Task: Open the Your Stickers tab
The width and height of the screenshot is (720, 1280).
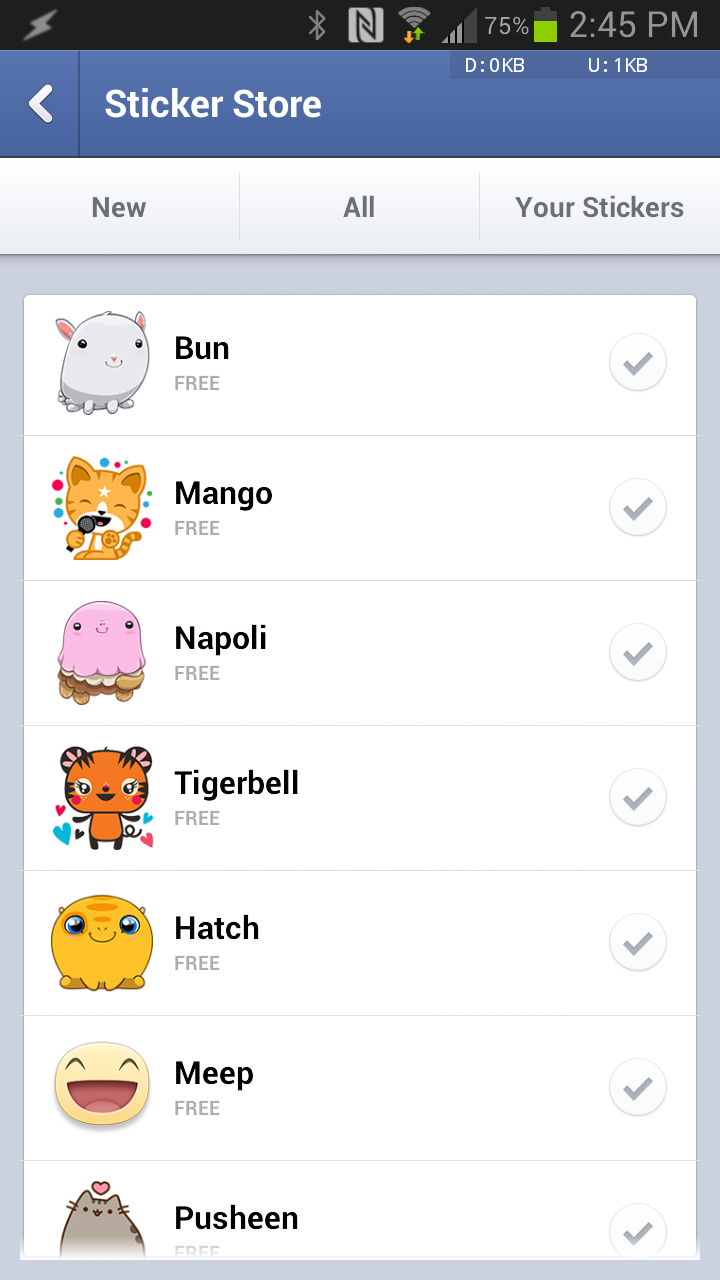Action: pos(599,207)
